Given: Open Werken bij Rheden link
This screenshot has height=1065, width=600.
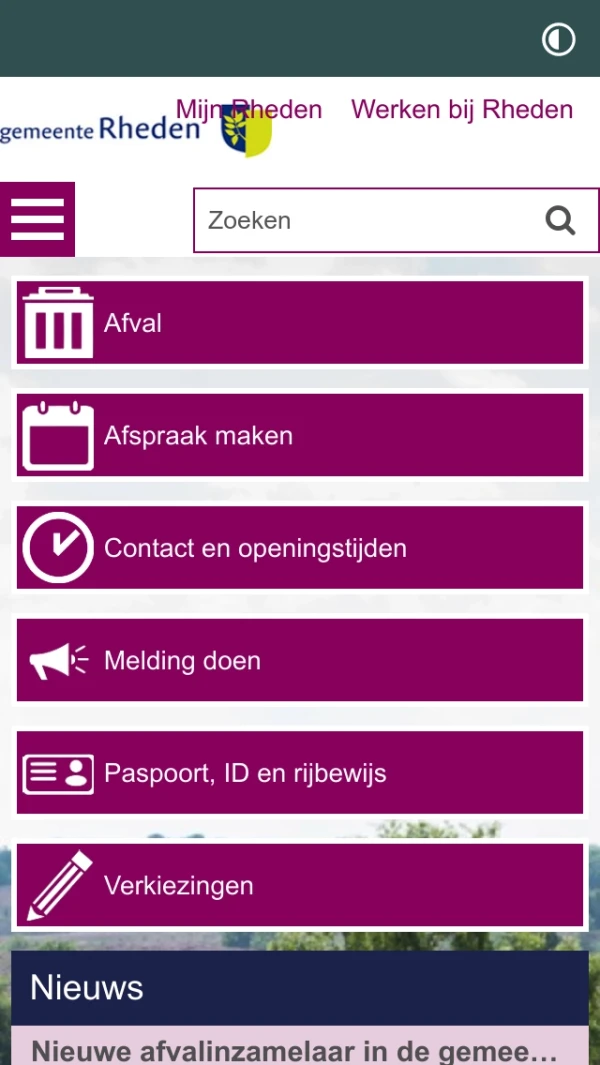Looking at the screenshot, I should coord(461,109).
